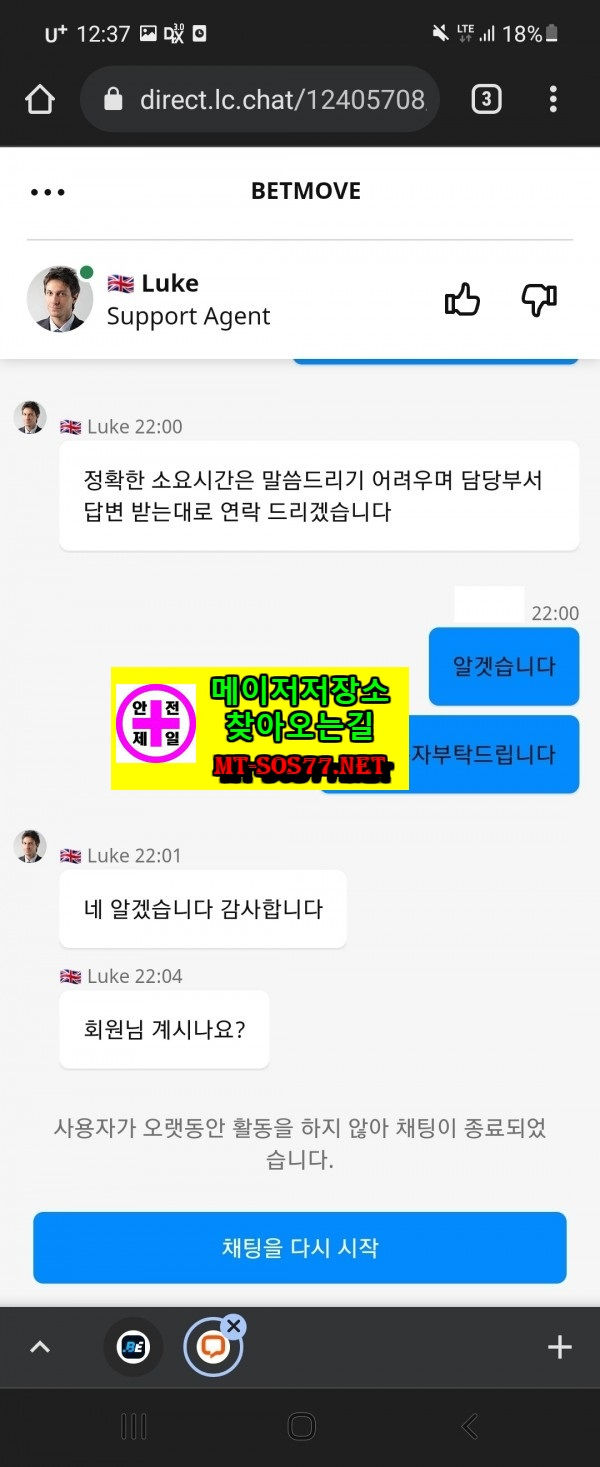Expand the bottom tab strip arrow
Image resolution: width=600 pixels, height=1467 pixels.
coord(40,1347)
